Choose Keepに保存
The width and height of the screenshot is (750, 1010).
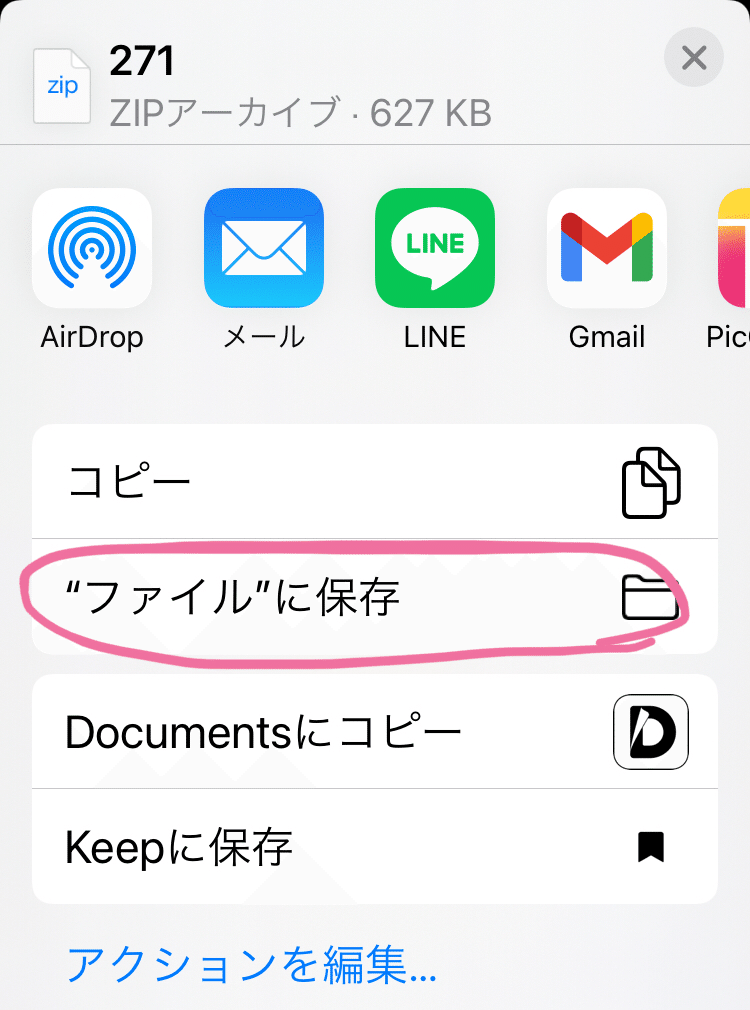click(x=375, y=847)
